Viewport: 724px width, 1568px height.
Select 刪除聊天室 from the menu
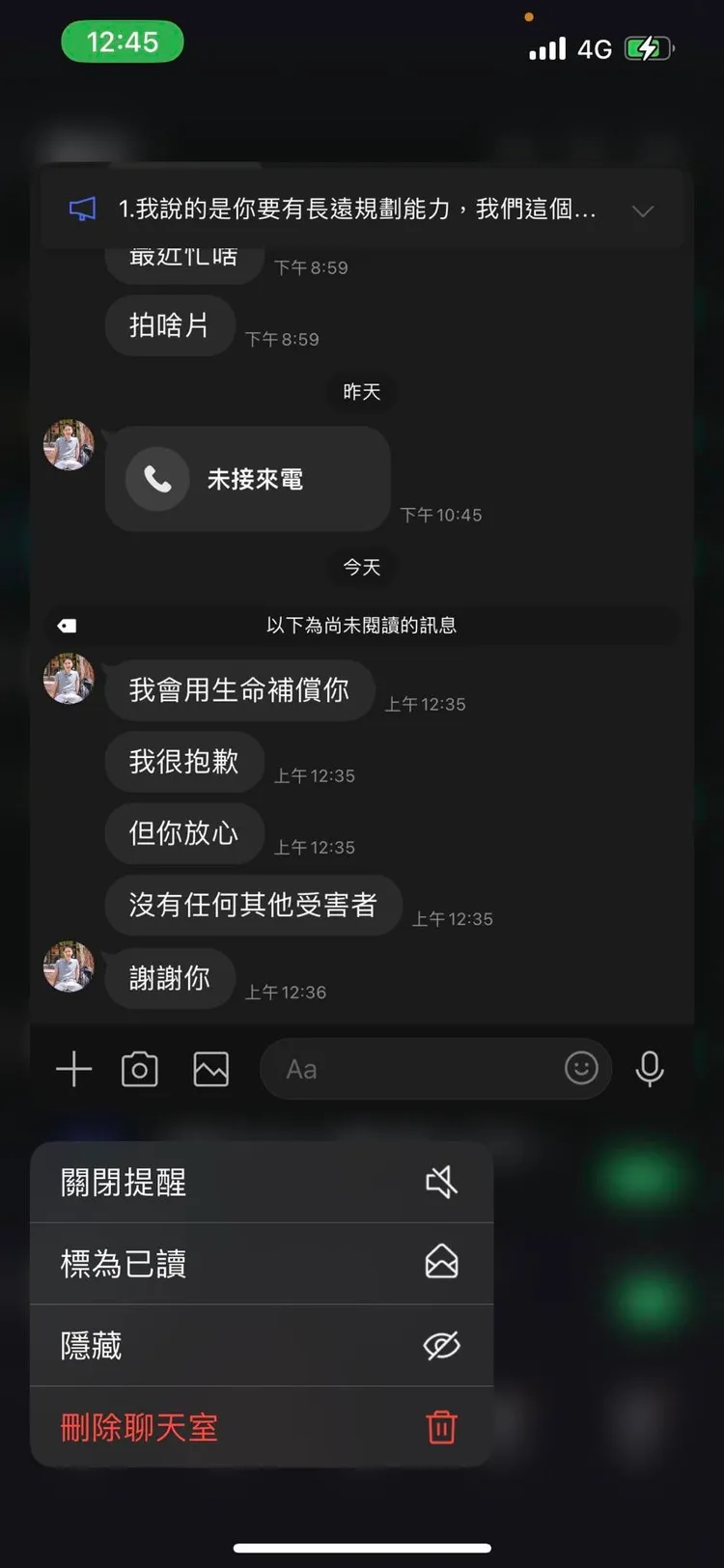[139, 1426]
